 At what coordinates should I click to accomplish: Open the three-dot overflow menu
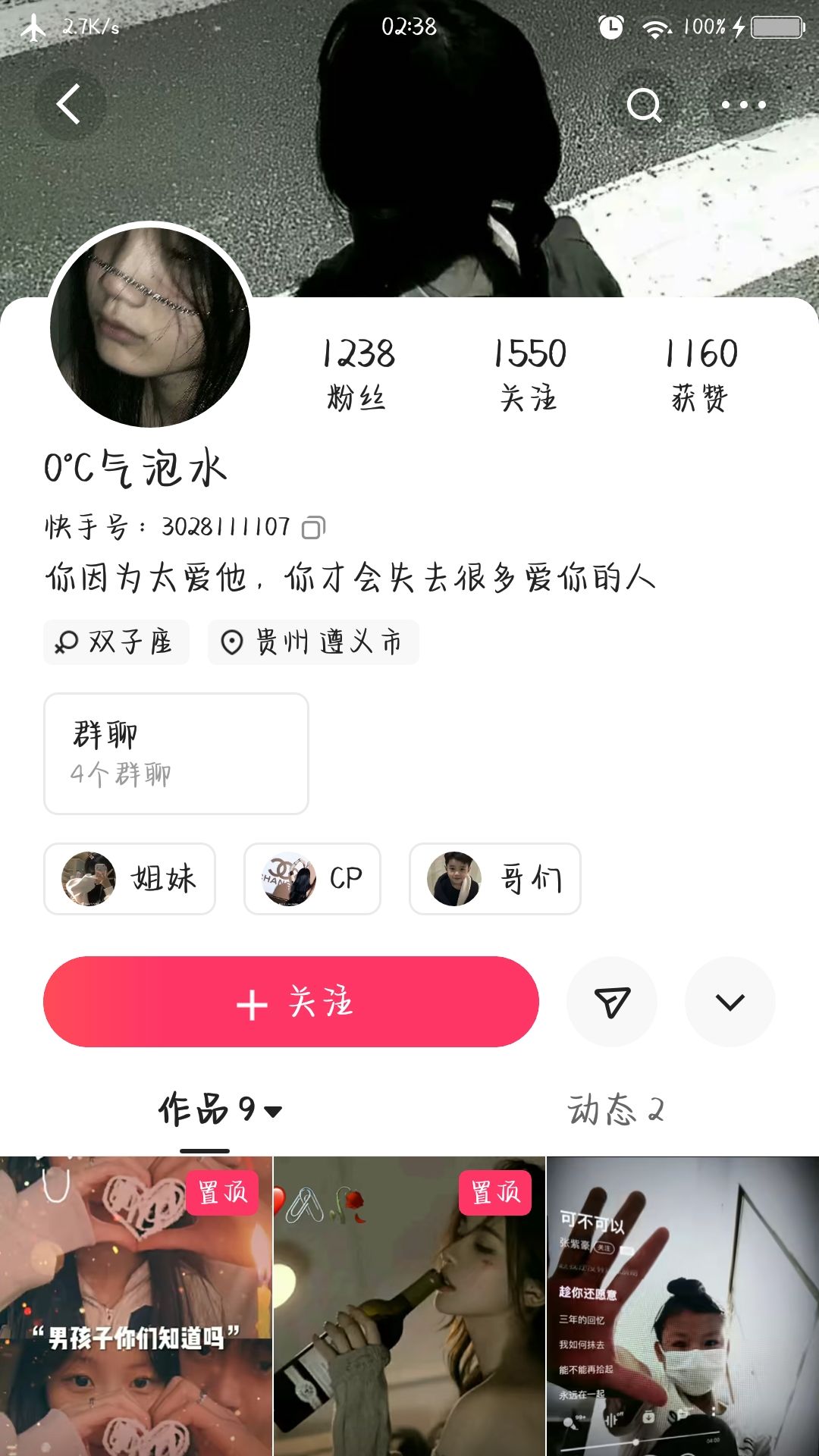(x=743, y=105)
